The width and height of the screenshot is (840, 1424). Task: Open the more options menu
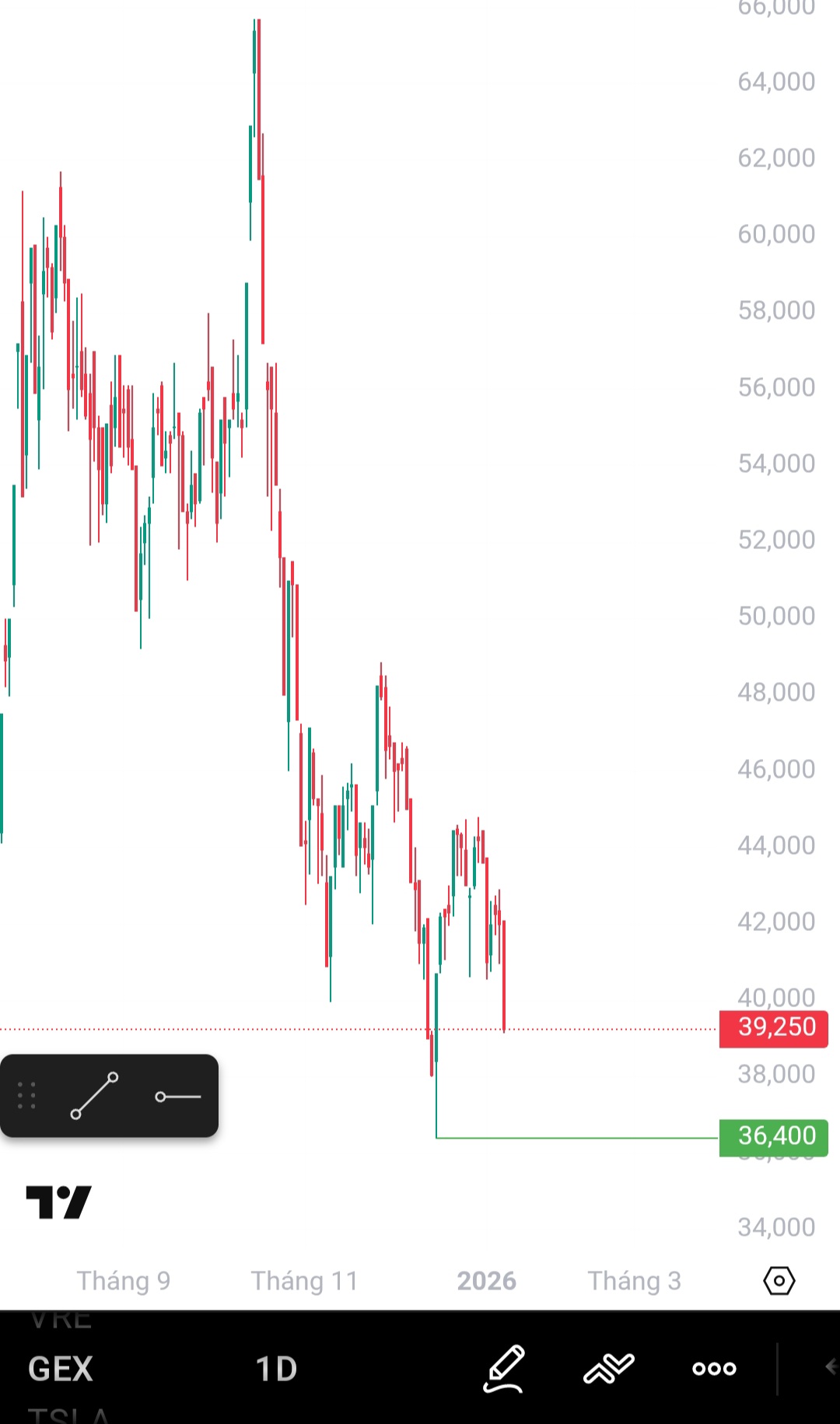click(714, 1369)
